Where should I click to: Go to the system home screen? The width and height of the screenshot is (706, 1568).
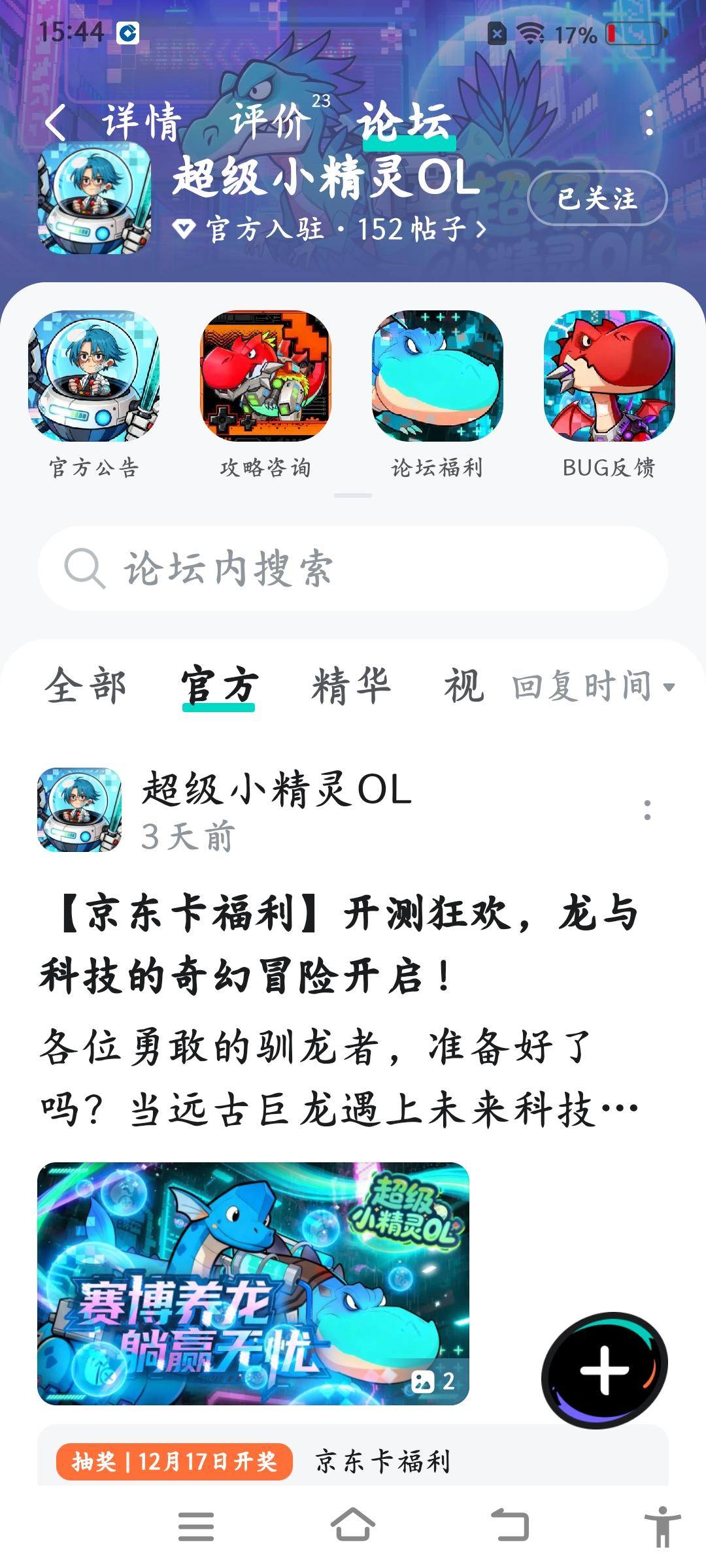click(x=353, y=1526)
